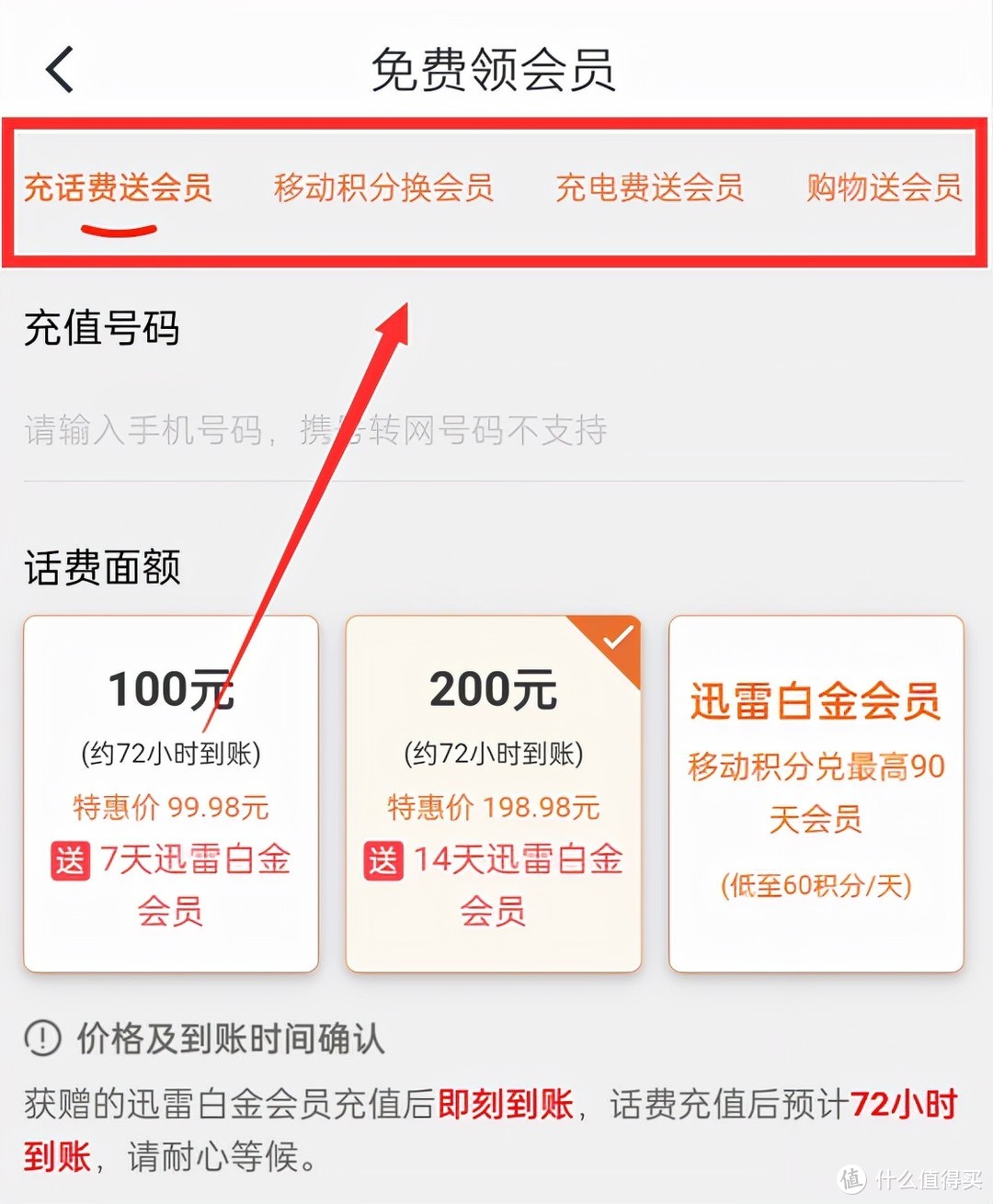Select the 200元 recharge amount

pyautogui.click(x=493, y=793)
